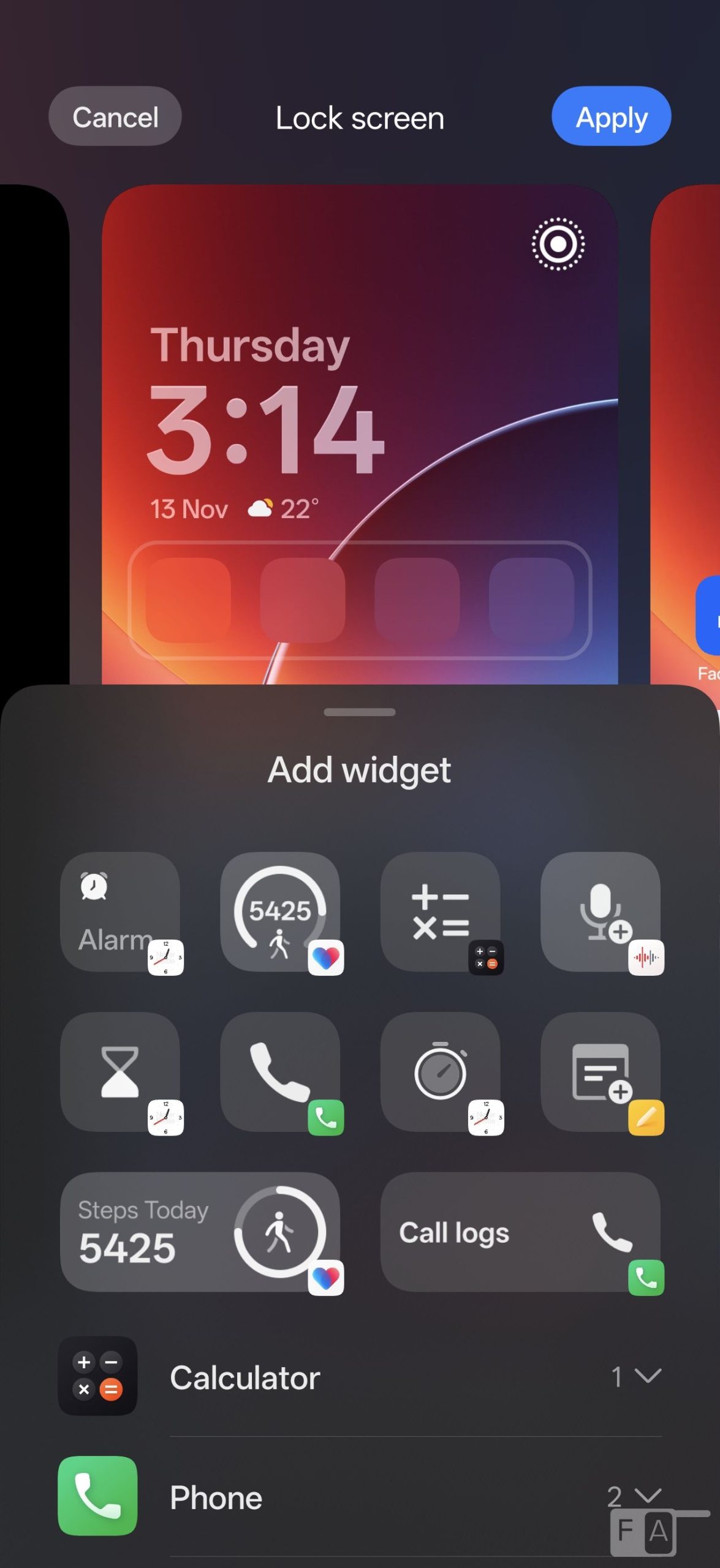Add the Alarm widget

tap(119, 911)
